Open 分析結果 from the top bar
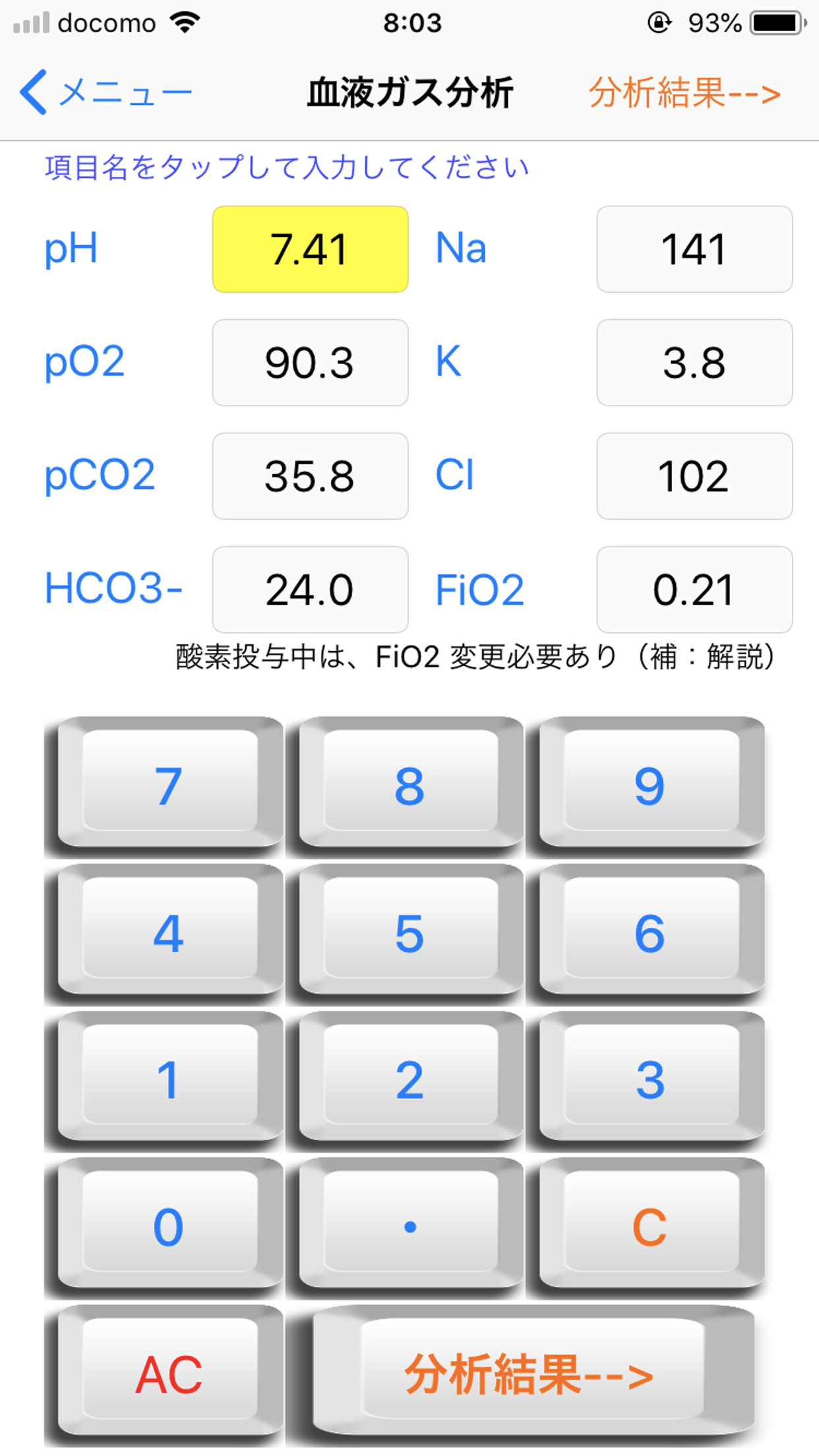This screenshot has width=819, height=1456. [x=684, y=93]
